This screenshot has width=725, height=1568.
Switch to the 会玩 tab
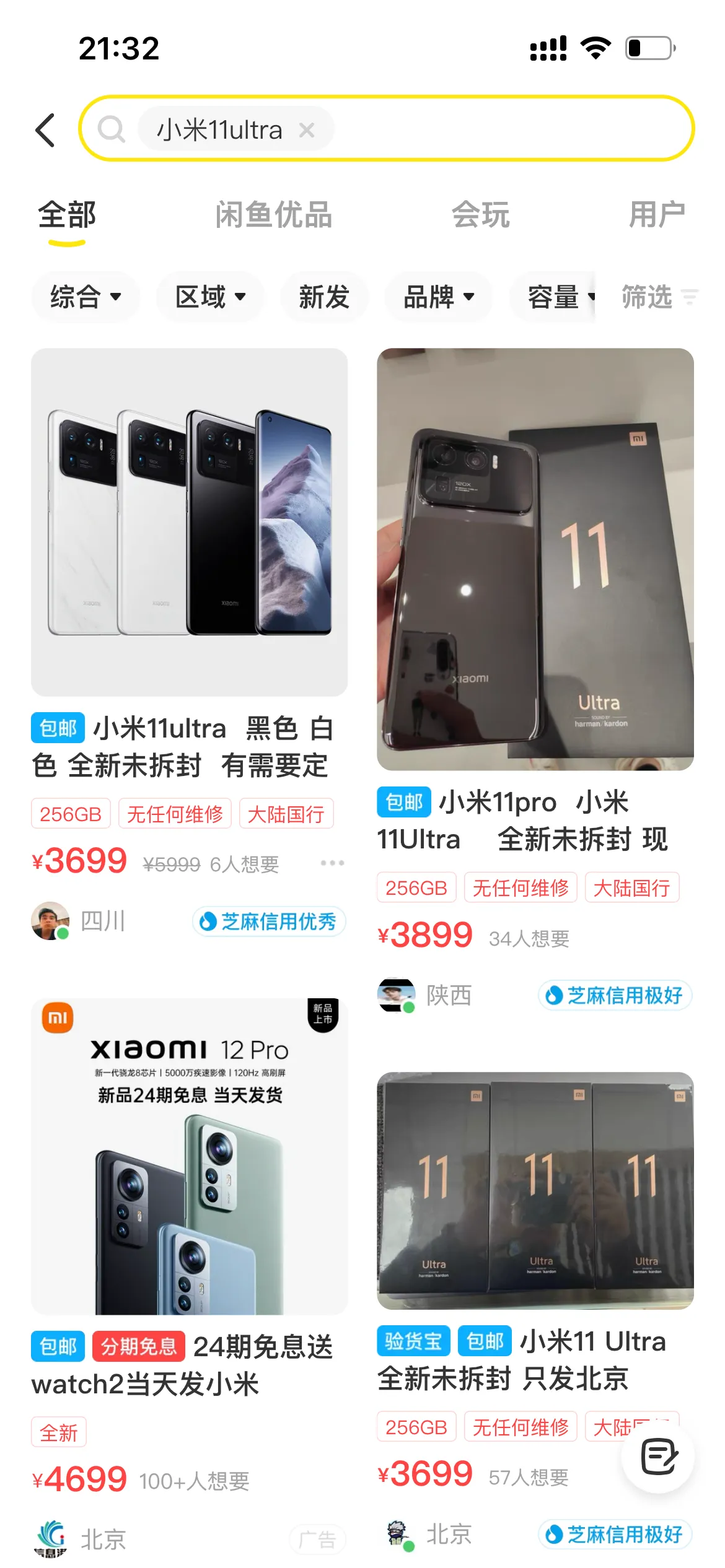[480, 215]
